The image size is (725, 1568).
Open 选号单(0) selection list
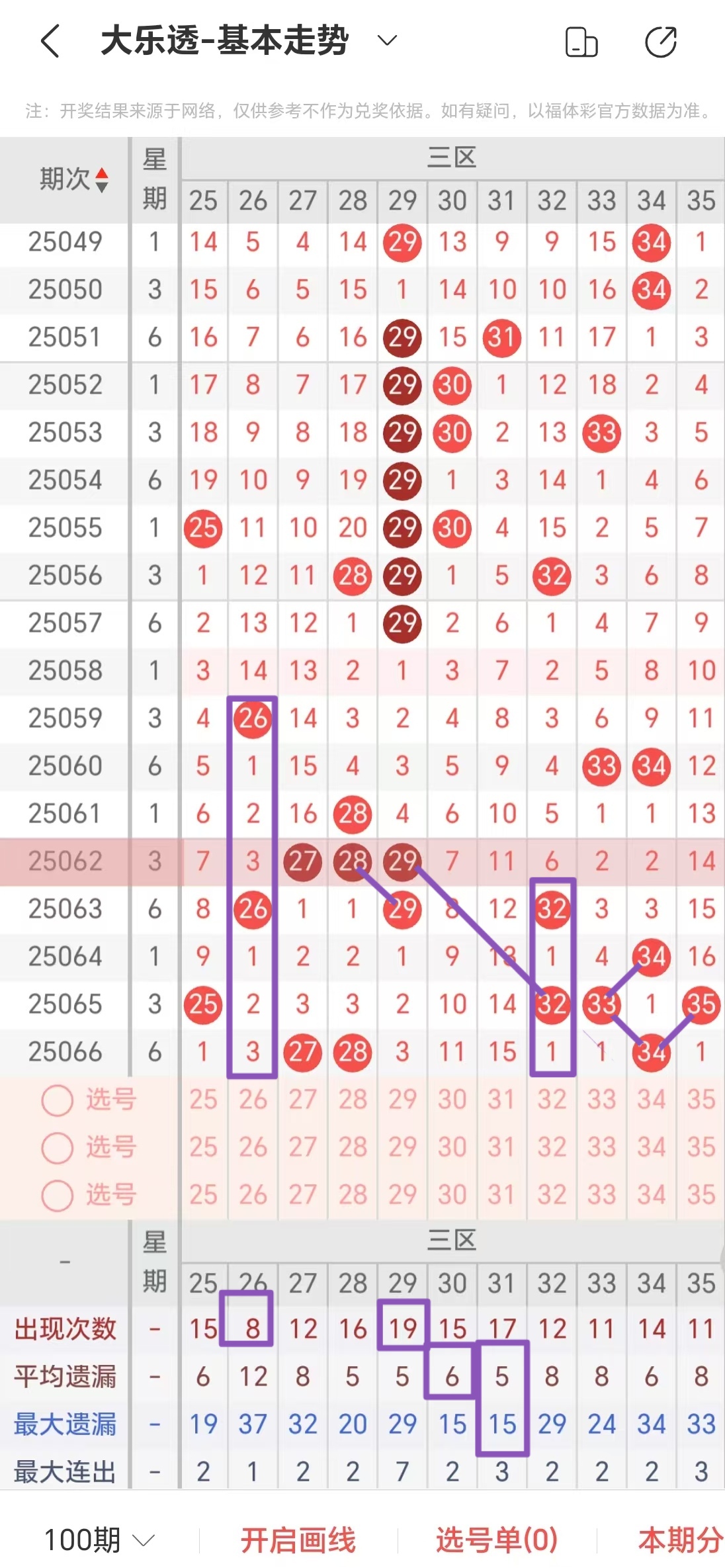[497, 1540]
